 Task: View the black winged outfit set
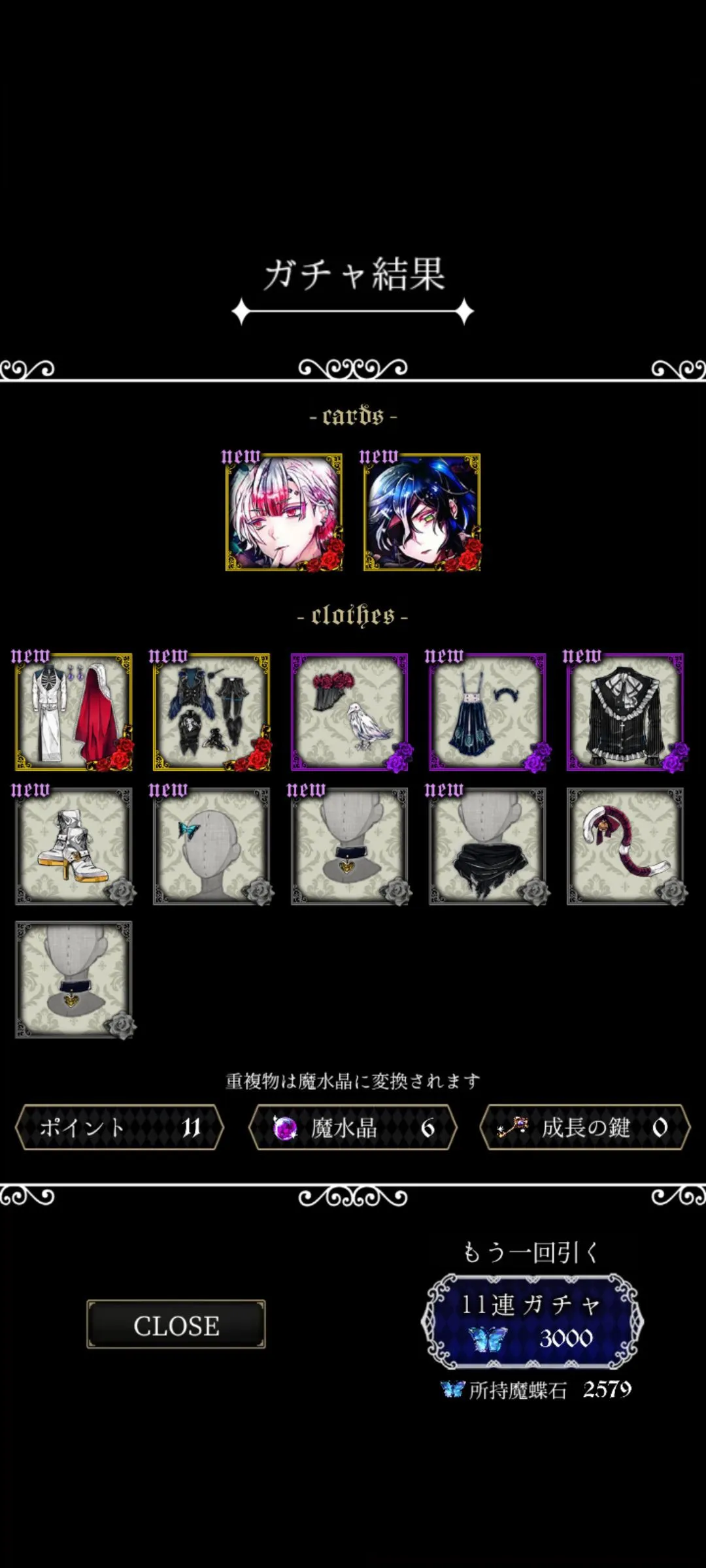212,712
